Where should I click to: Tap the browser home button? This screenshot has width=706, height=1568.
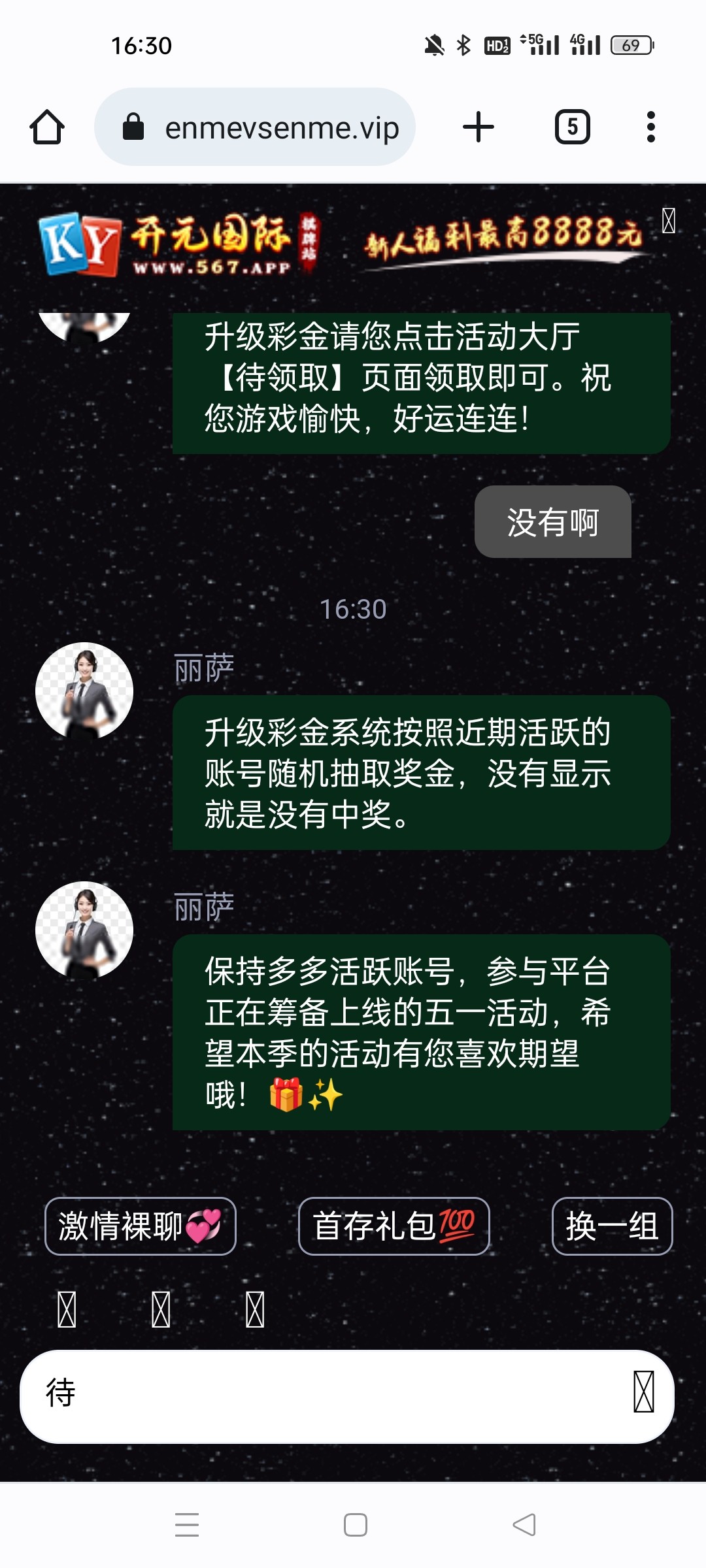(x=47, y=127)
